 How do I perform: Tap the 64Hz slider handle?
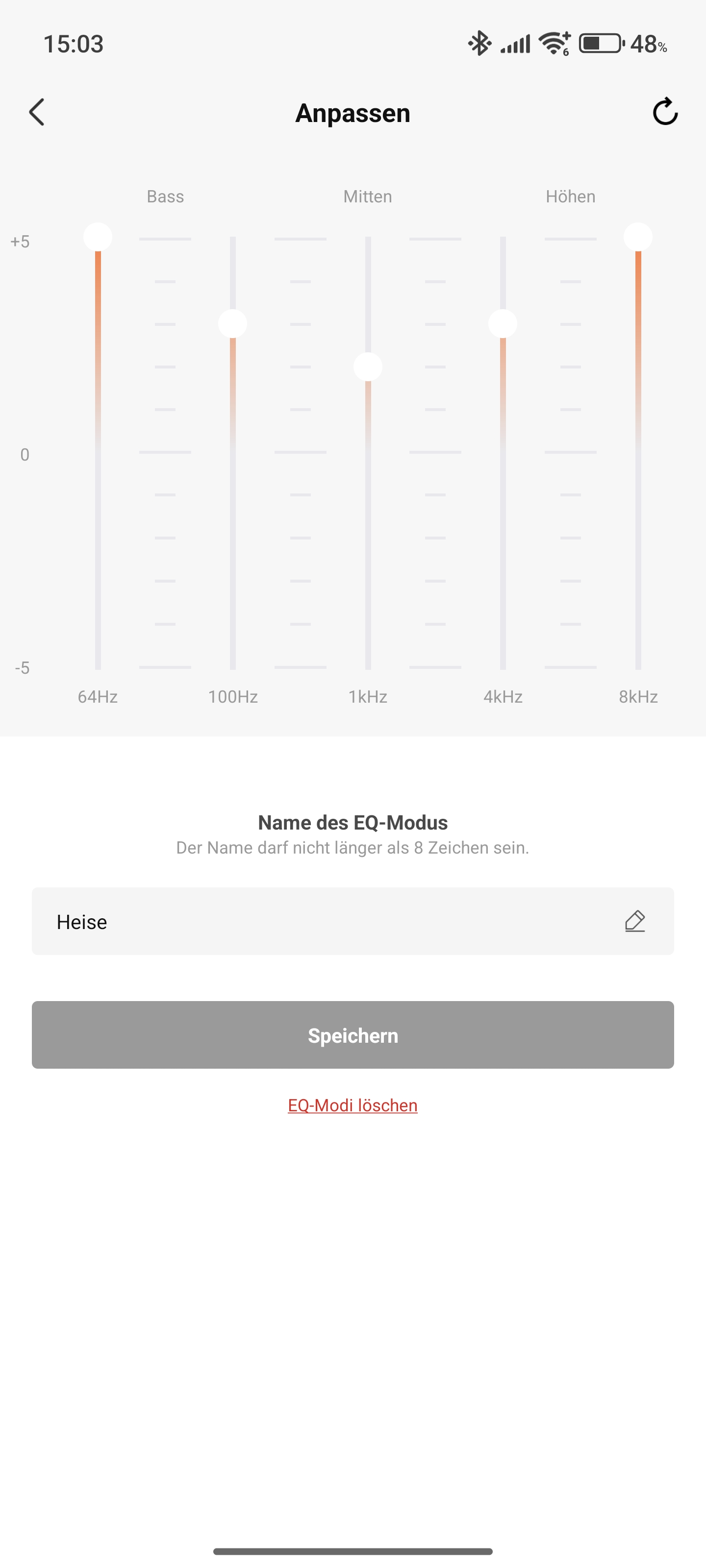[x=98, y=237]
